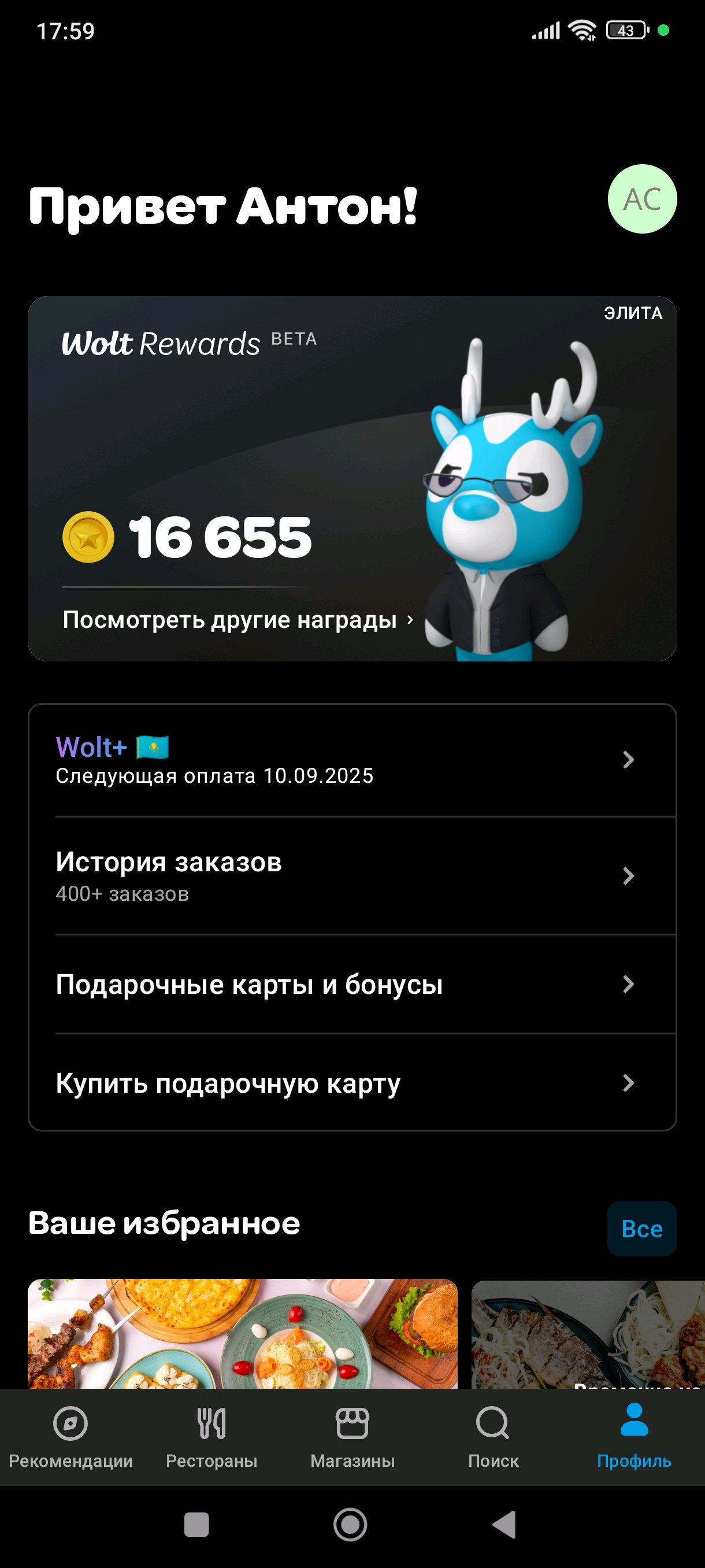
Task: Switch to the Рекомендации tab
Action: tap(70, 1437)
